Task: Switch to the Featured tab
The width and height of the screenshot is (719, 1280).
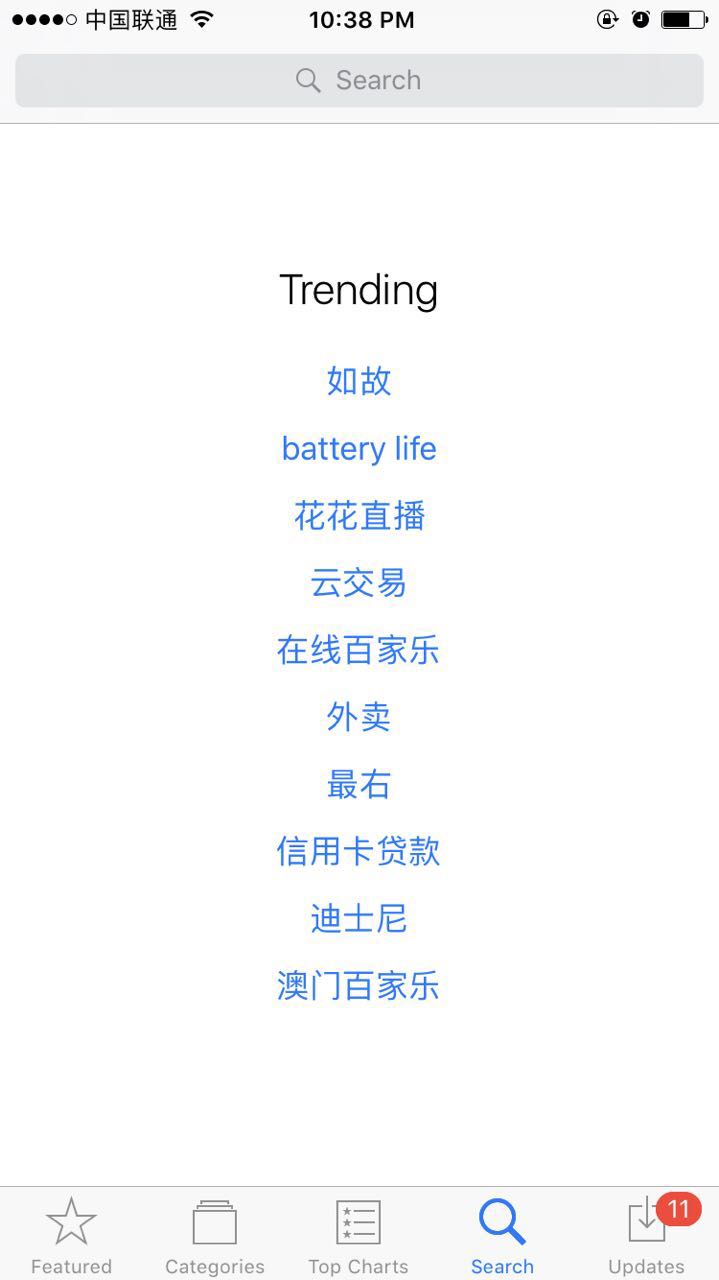Action: click(71, 1236)
